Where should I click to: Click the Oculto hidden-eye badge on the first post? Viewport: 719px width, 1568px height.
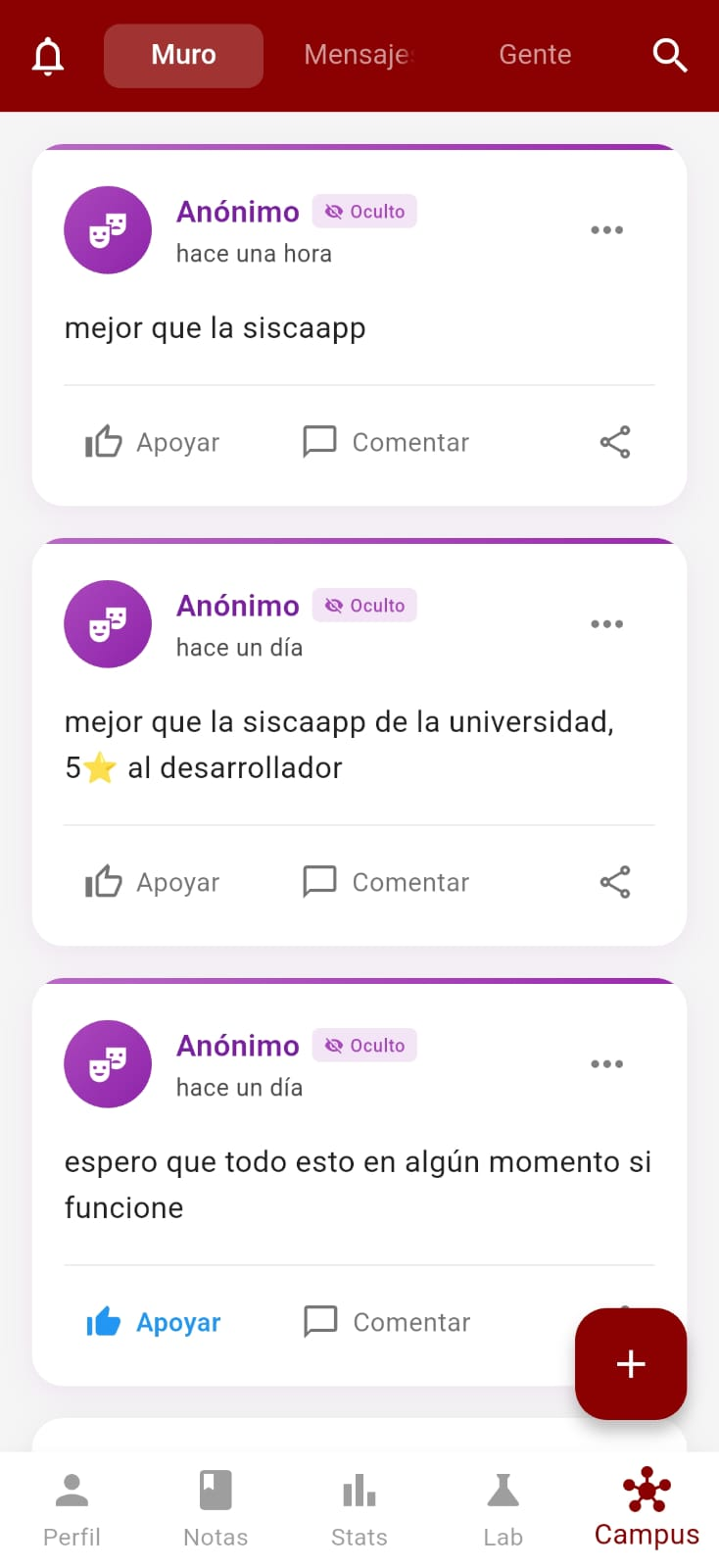tap(364, 211)
